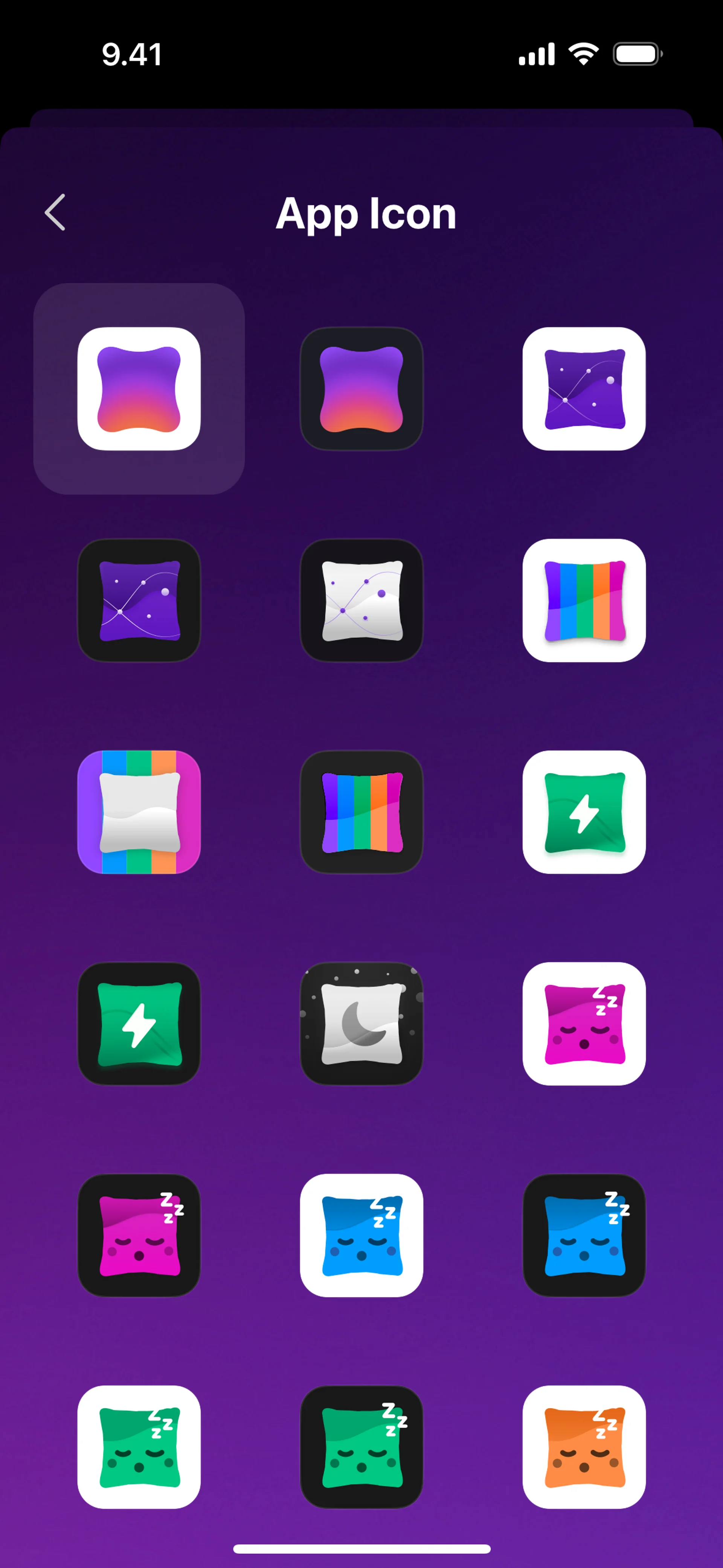Viewport: 723px width, 1568px height.
Task: Select white rainbow-striped pillow icon
Action: coord(584,600)
